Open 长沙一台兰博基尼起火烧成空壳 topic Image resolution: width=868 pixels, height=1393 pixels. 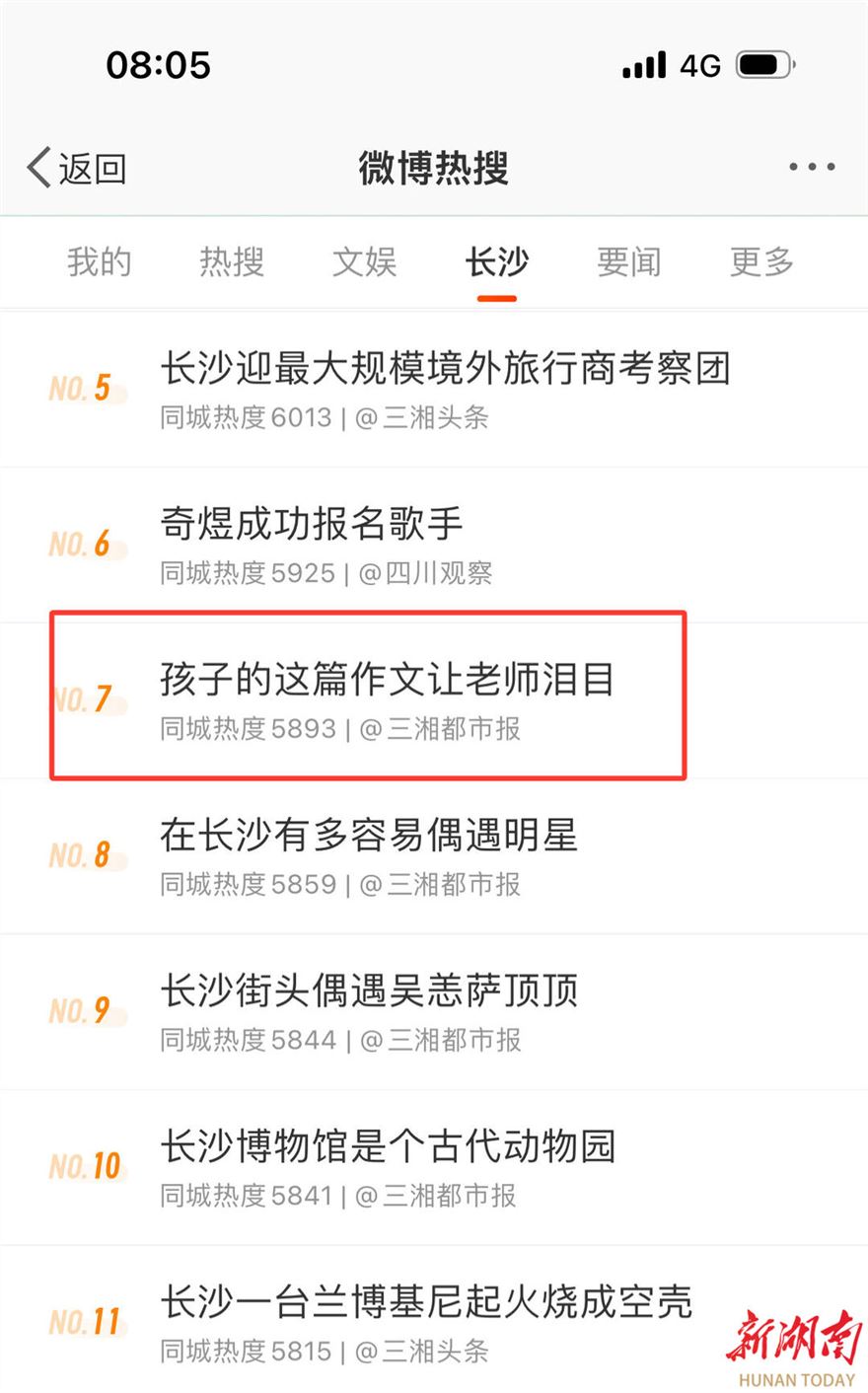(x=426, y=1303)
